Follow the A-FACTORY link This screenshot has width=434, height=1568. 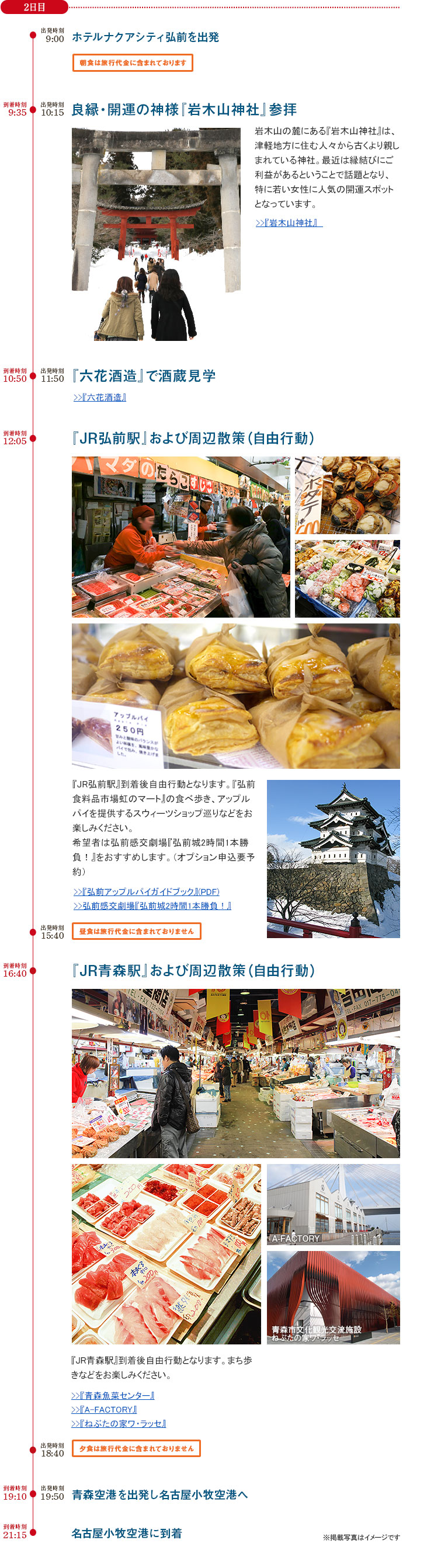coord(104,1409)
